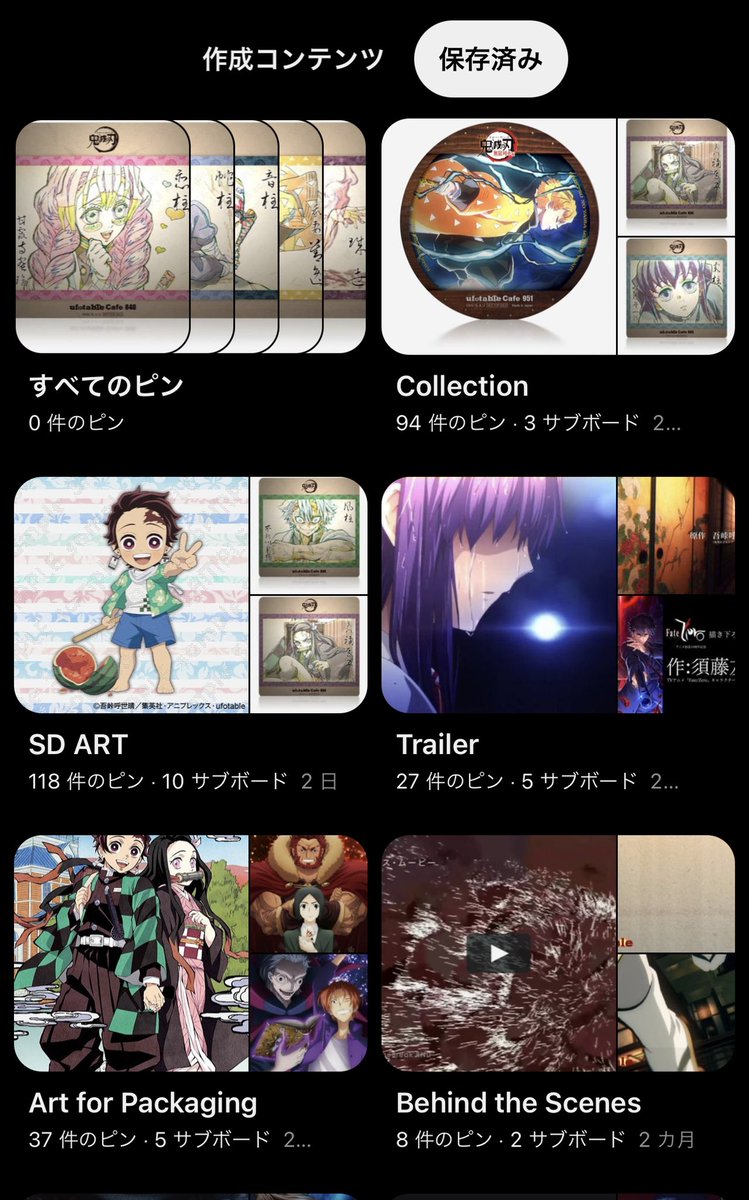Open the Trailer board
Viewport: 749px width, 1200px height.
[558, 595]
